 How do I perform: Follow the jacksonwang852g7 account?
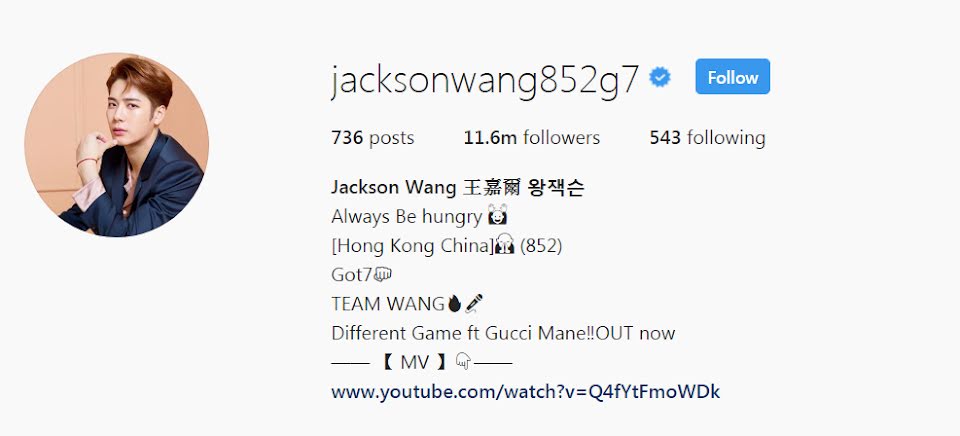732,77
